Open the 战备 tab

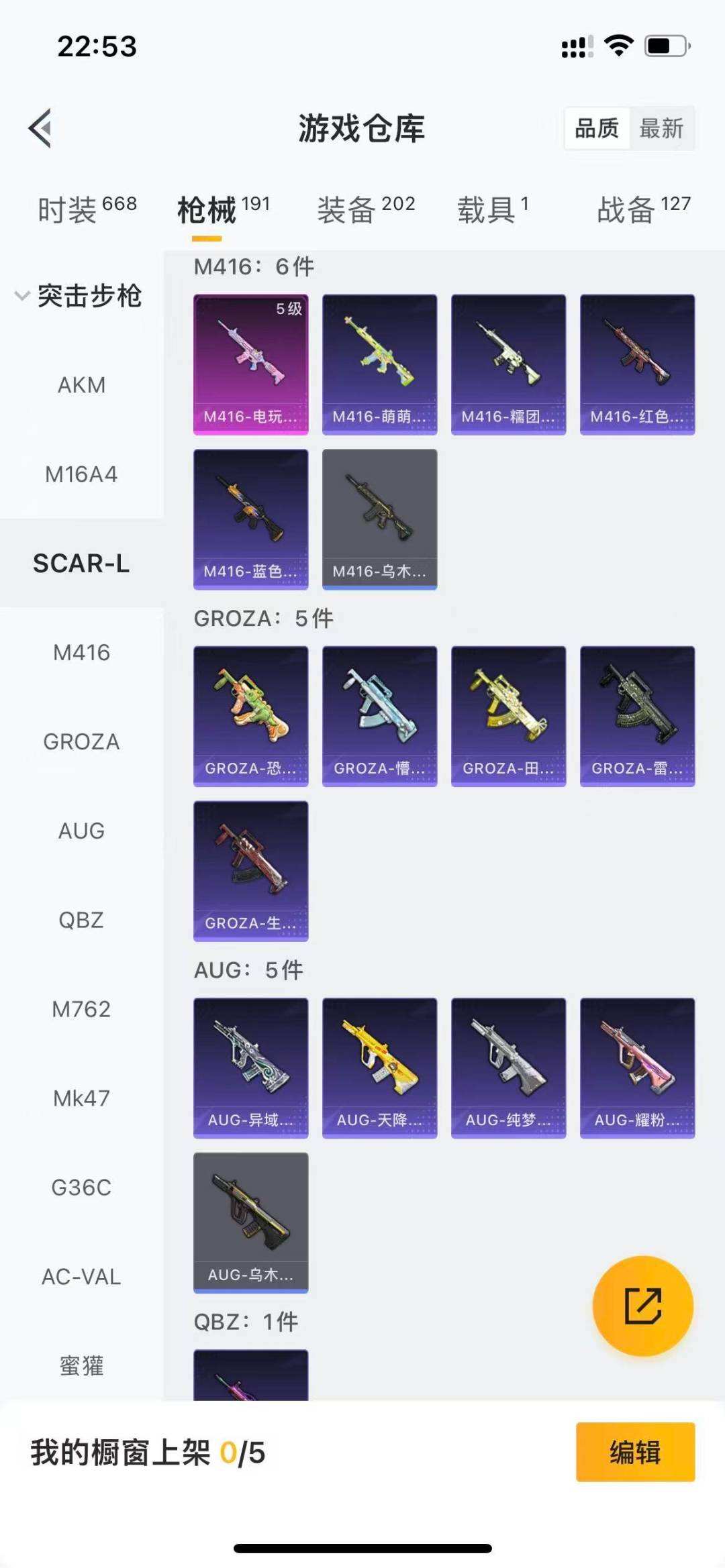(x=644, y=209)
